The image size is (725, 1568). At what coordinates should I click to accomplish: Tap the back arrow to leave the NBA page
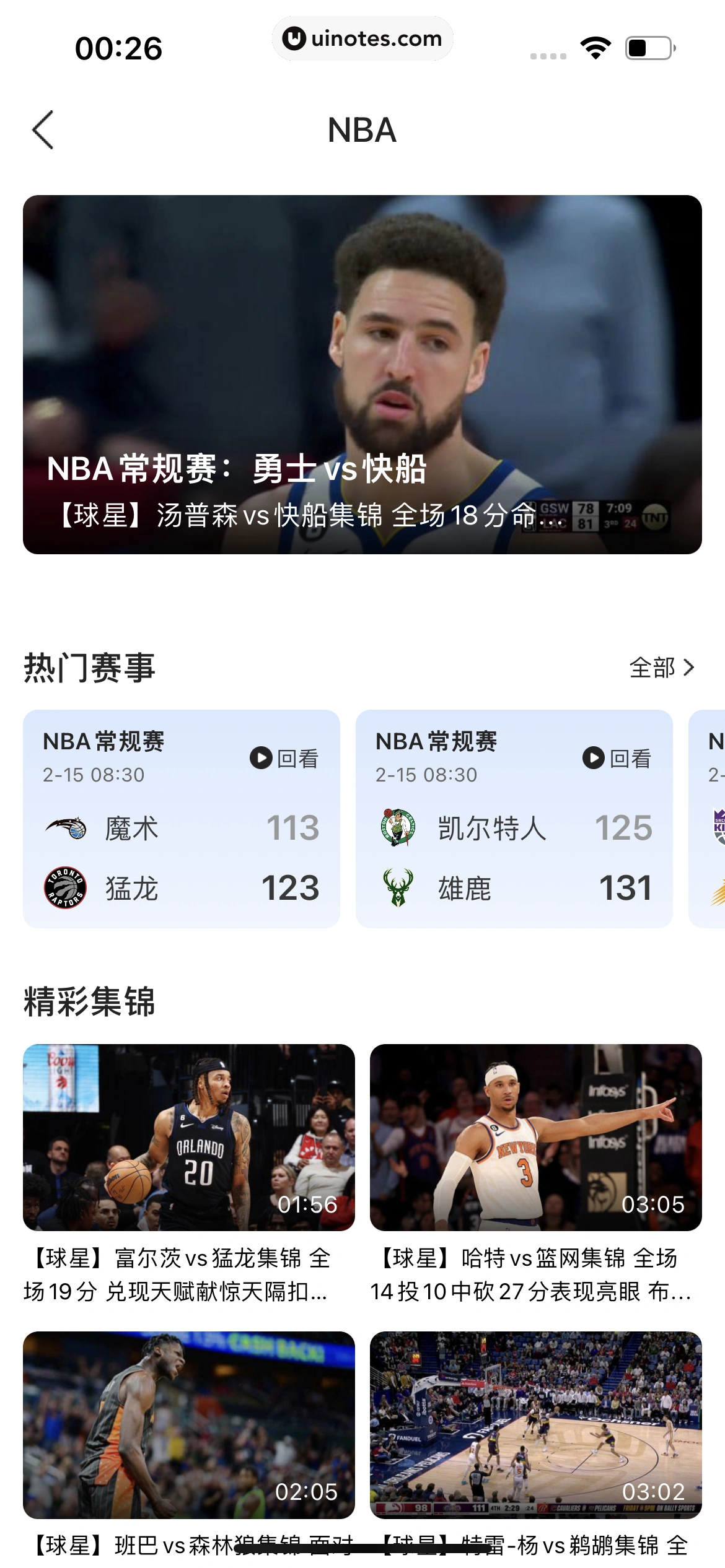click(42, 131)
